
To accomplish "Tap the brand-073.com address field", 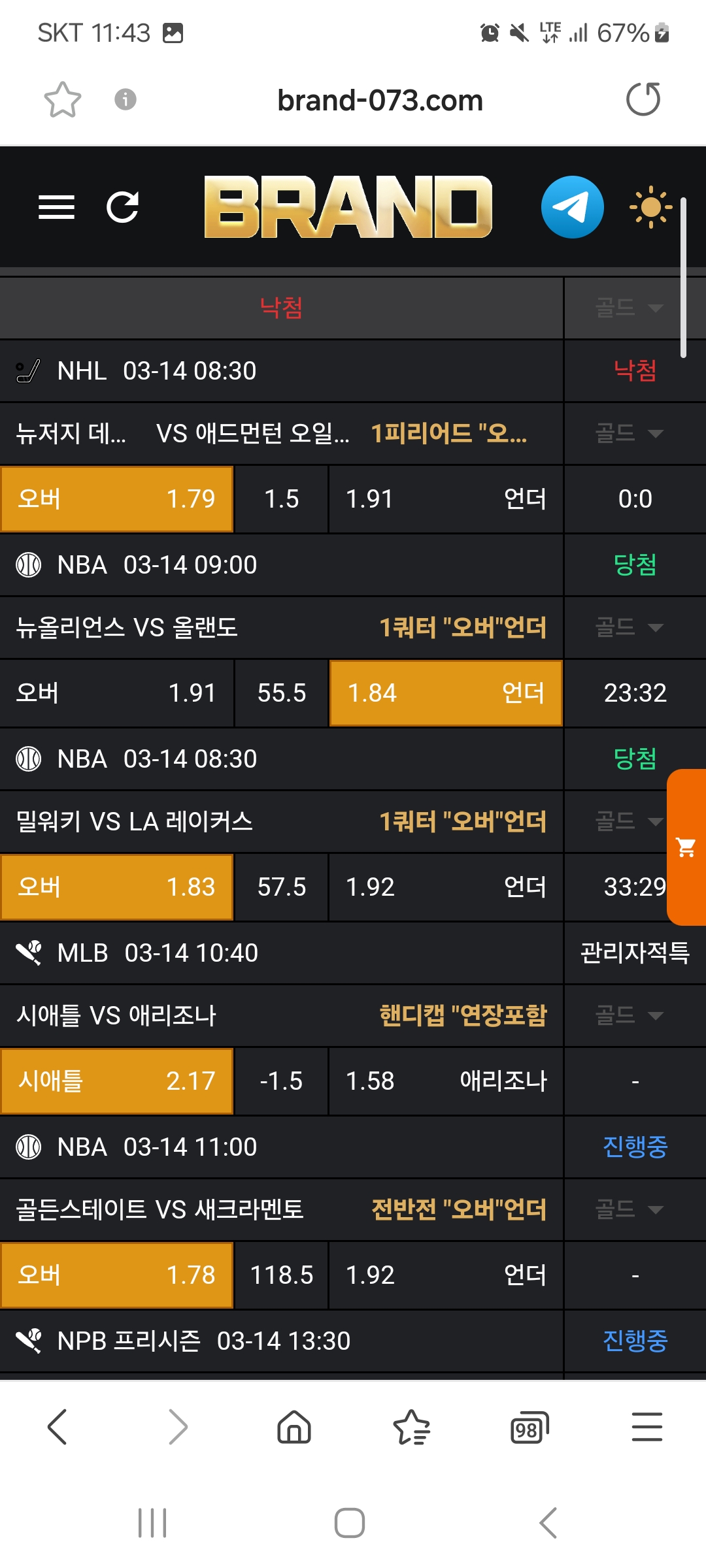I will [x=380, y=101].
